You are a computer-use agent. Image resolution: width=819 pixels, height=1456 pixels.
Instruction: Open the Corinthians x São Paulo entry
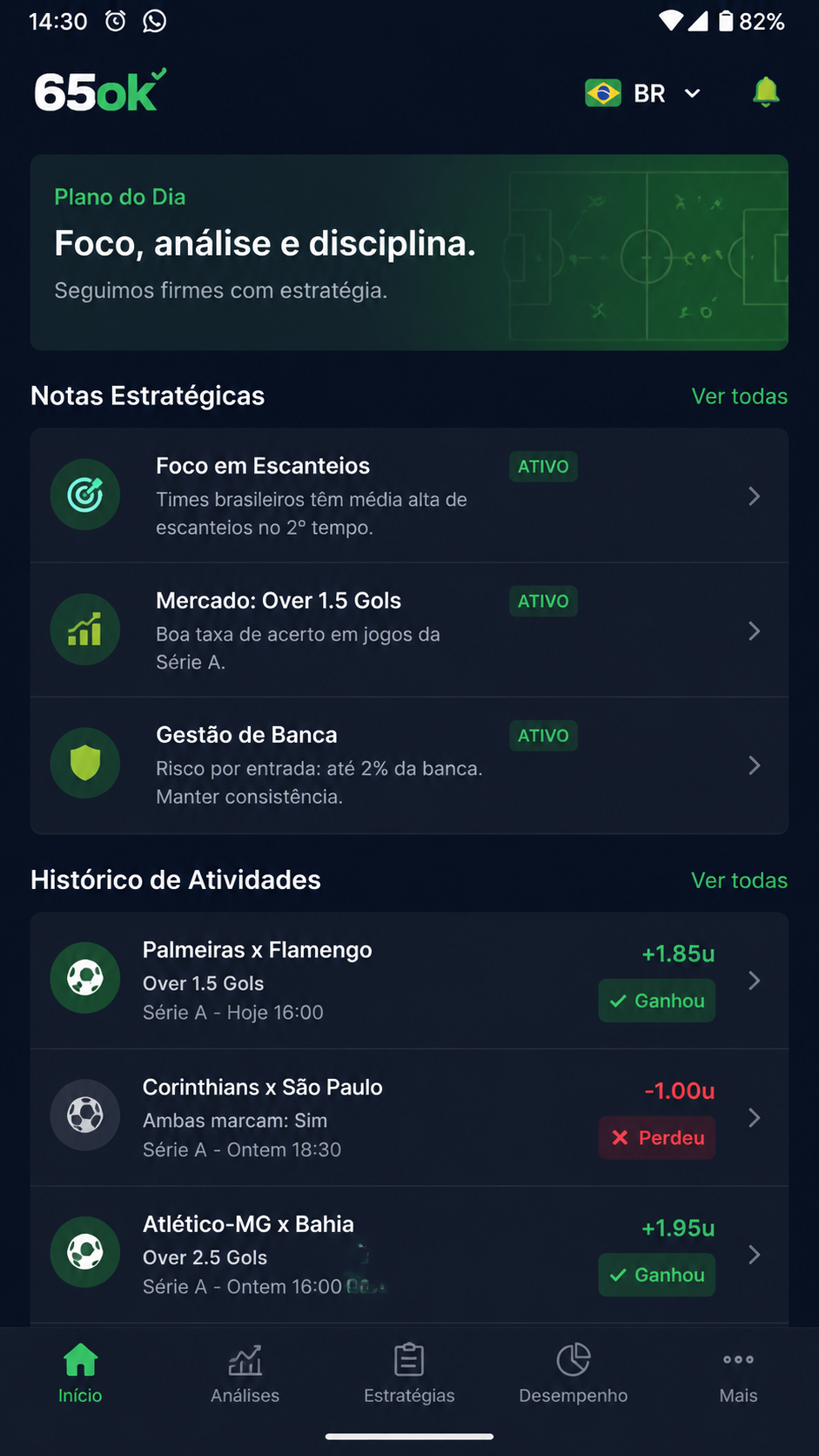(x=409, y=1117)
